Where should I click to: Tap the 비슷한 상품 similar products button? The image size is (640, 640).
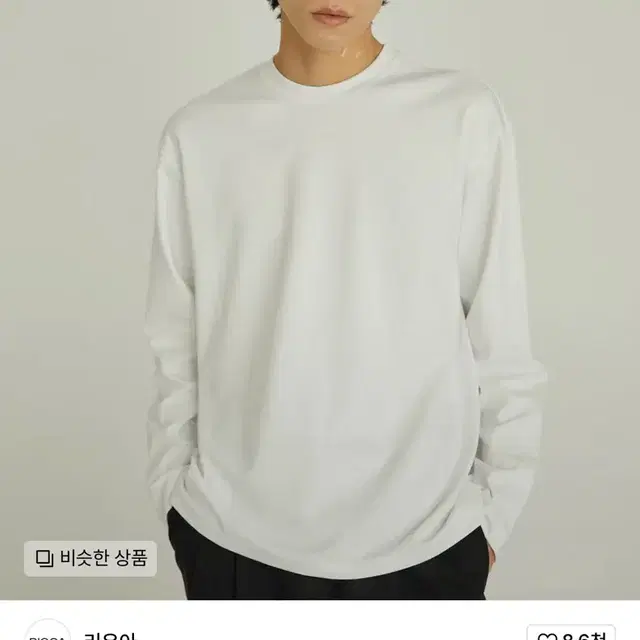click(91, 556)
